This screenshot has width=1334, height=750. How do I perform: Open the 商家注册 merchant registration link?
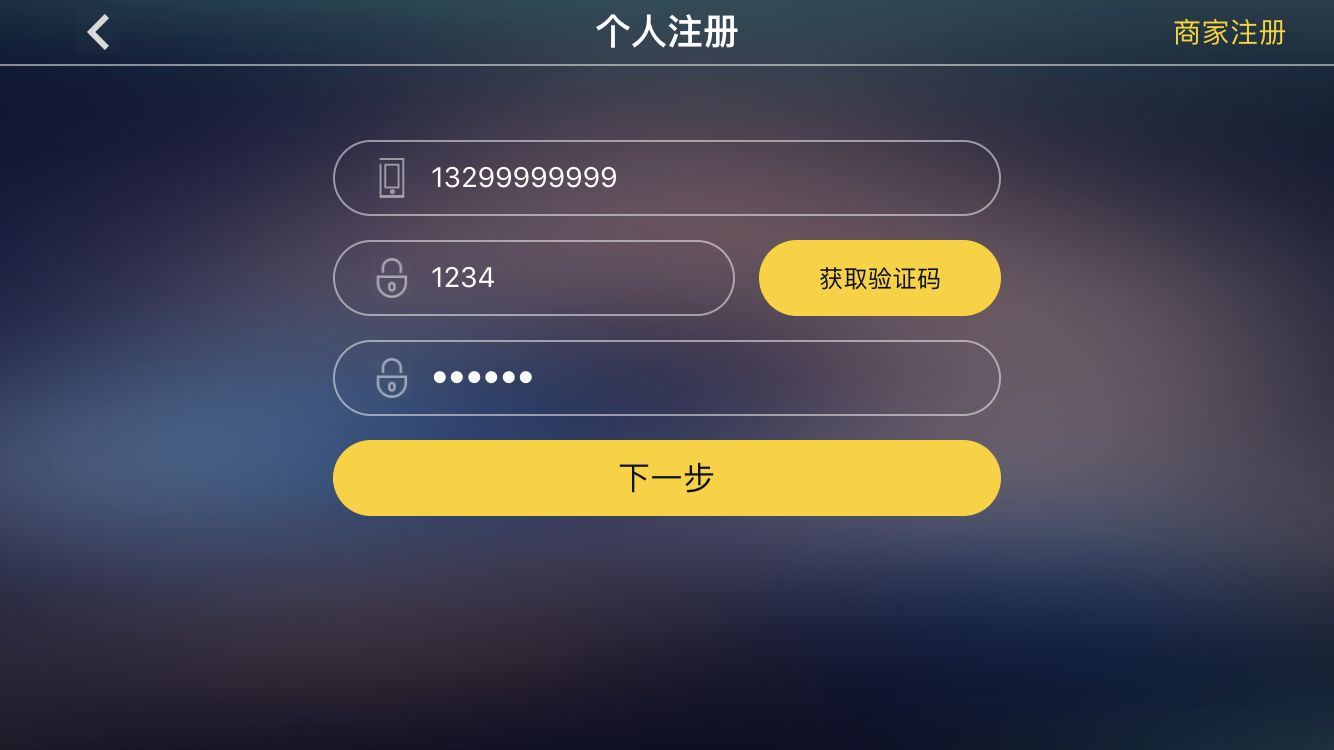click(x=1229, y=33)
